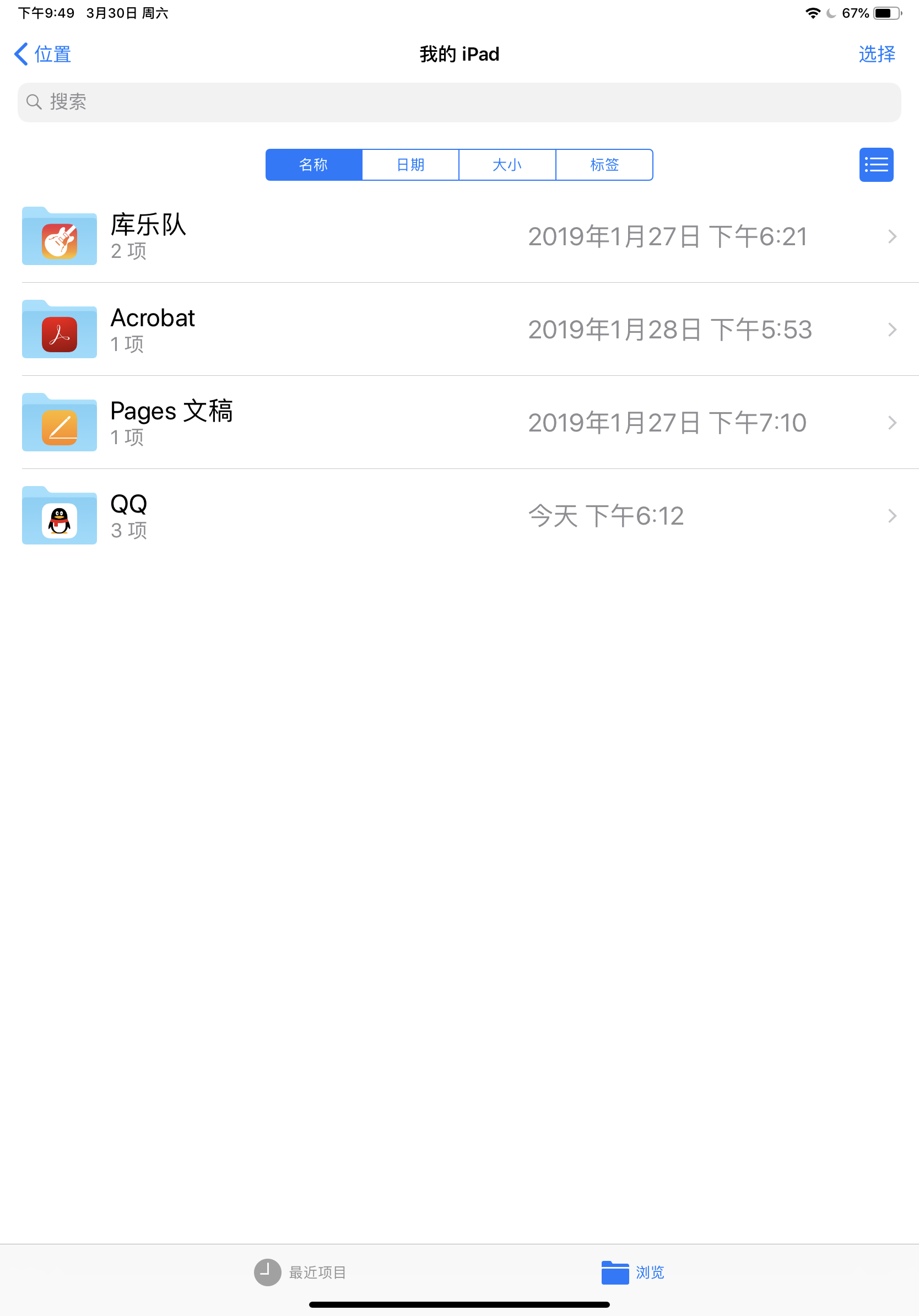
Task: Toggle the list view layout icon
Action: pyautogui.click(x=875, y=165)
